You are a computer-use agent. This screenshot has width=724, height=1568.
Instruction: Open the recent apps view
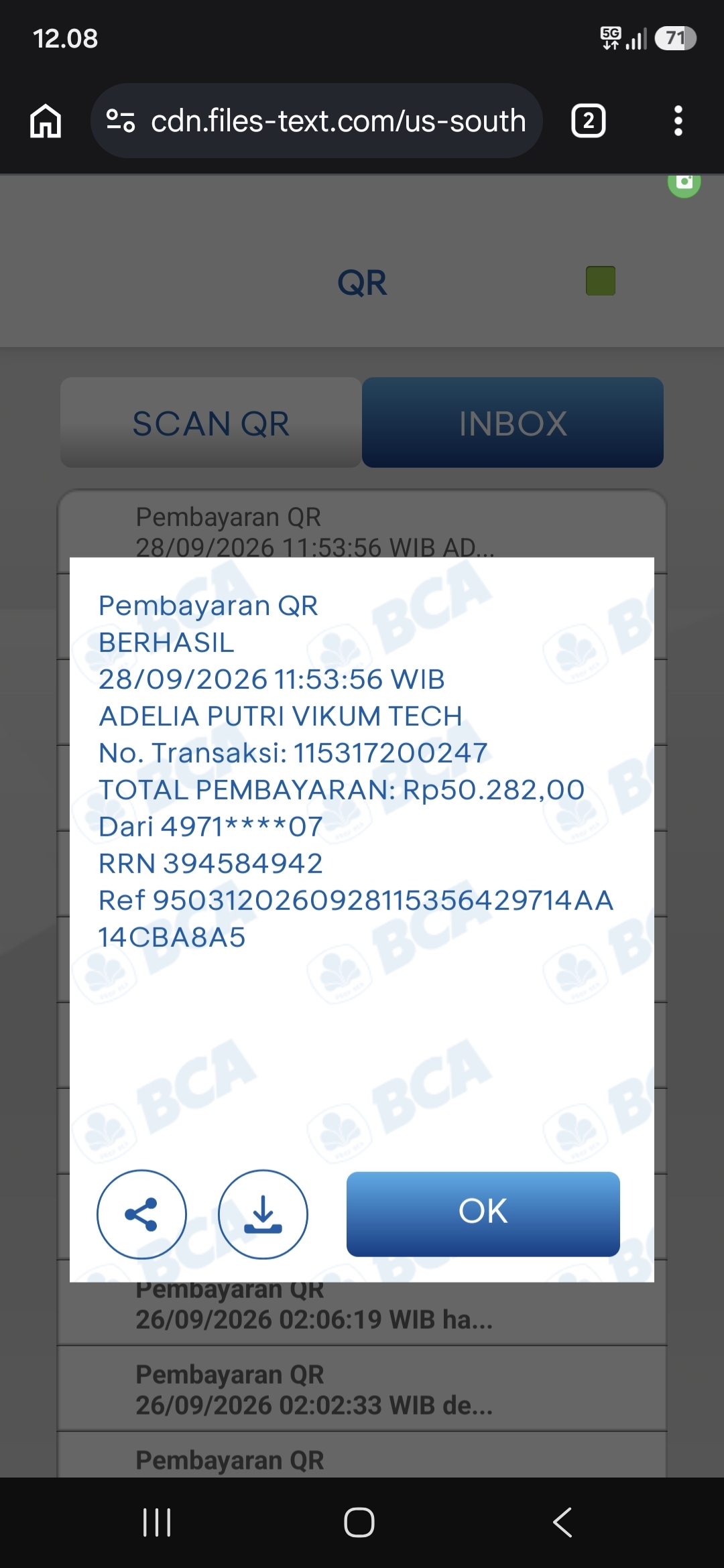(157, 1522)
